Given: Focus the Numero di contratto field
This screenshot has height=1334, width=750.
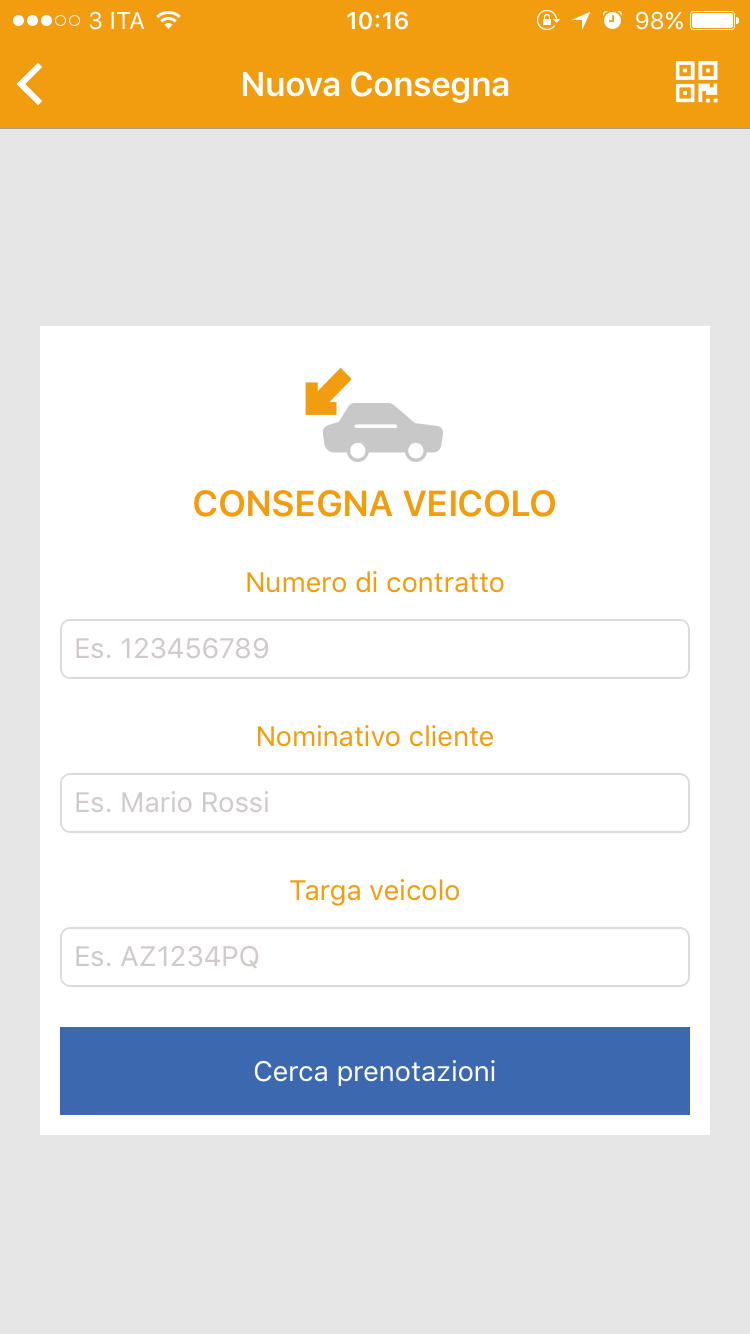Looking at the screenshot, I should [375, 649].
